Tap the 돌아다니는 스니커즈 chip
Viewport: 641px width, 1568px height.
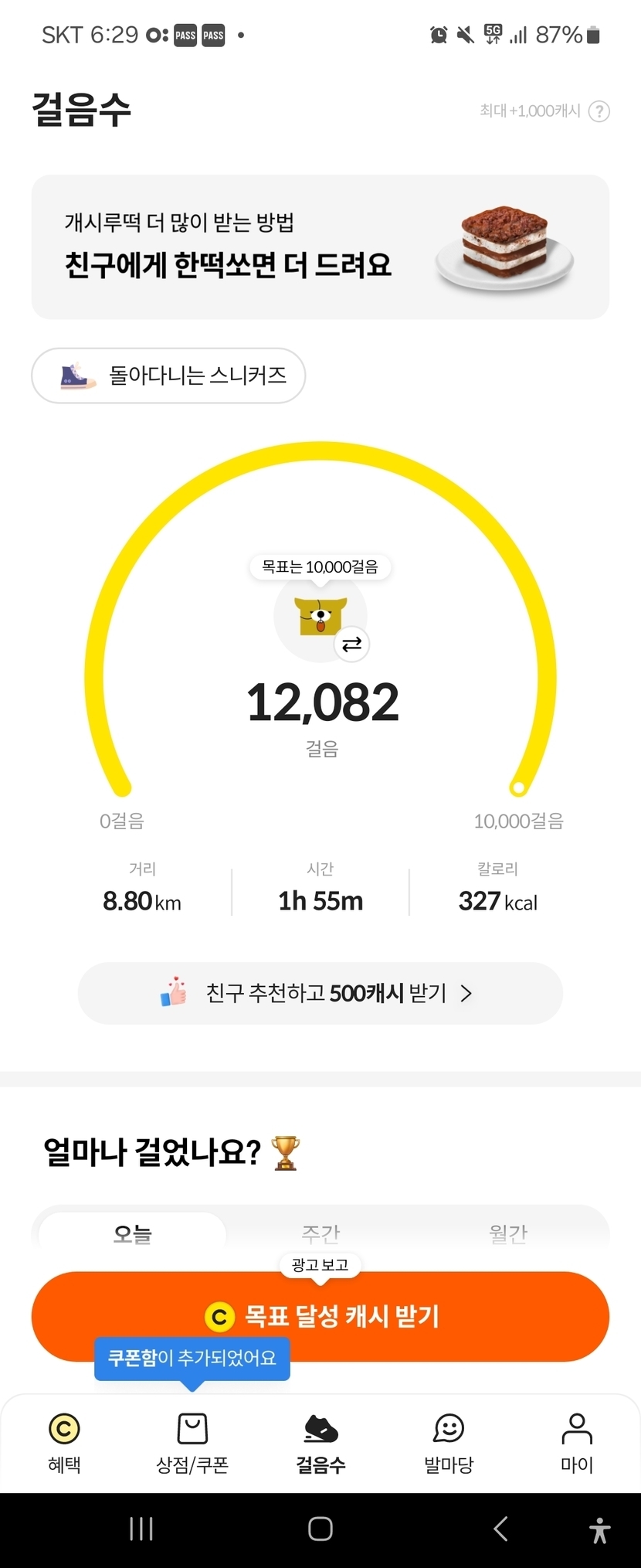[168, 376]
